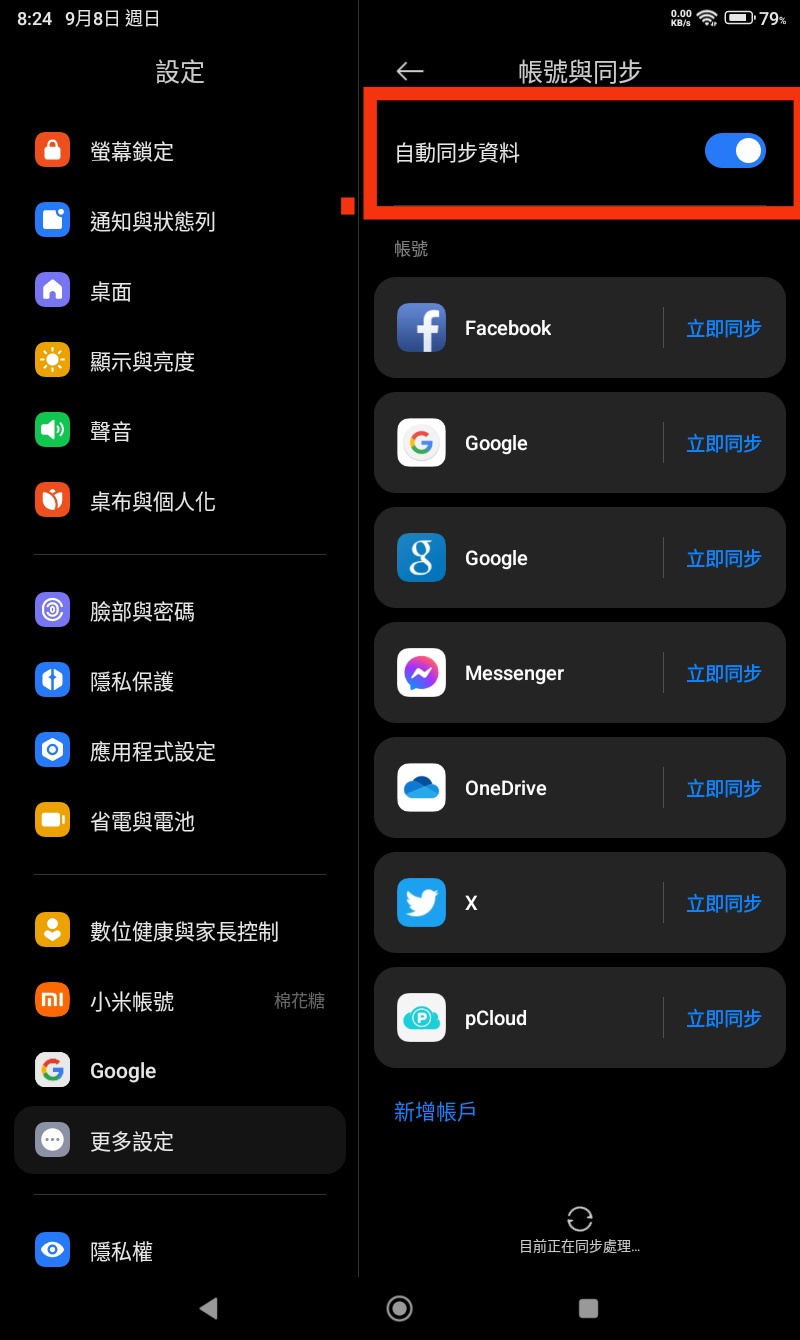Open 省電與電池 settings
This screenshot has height=1340, width=800.
[142, 821]
